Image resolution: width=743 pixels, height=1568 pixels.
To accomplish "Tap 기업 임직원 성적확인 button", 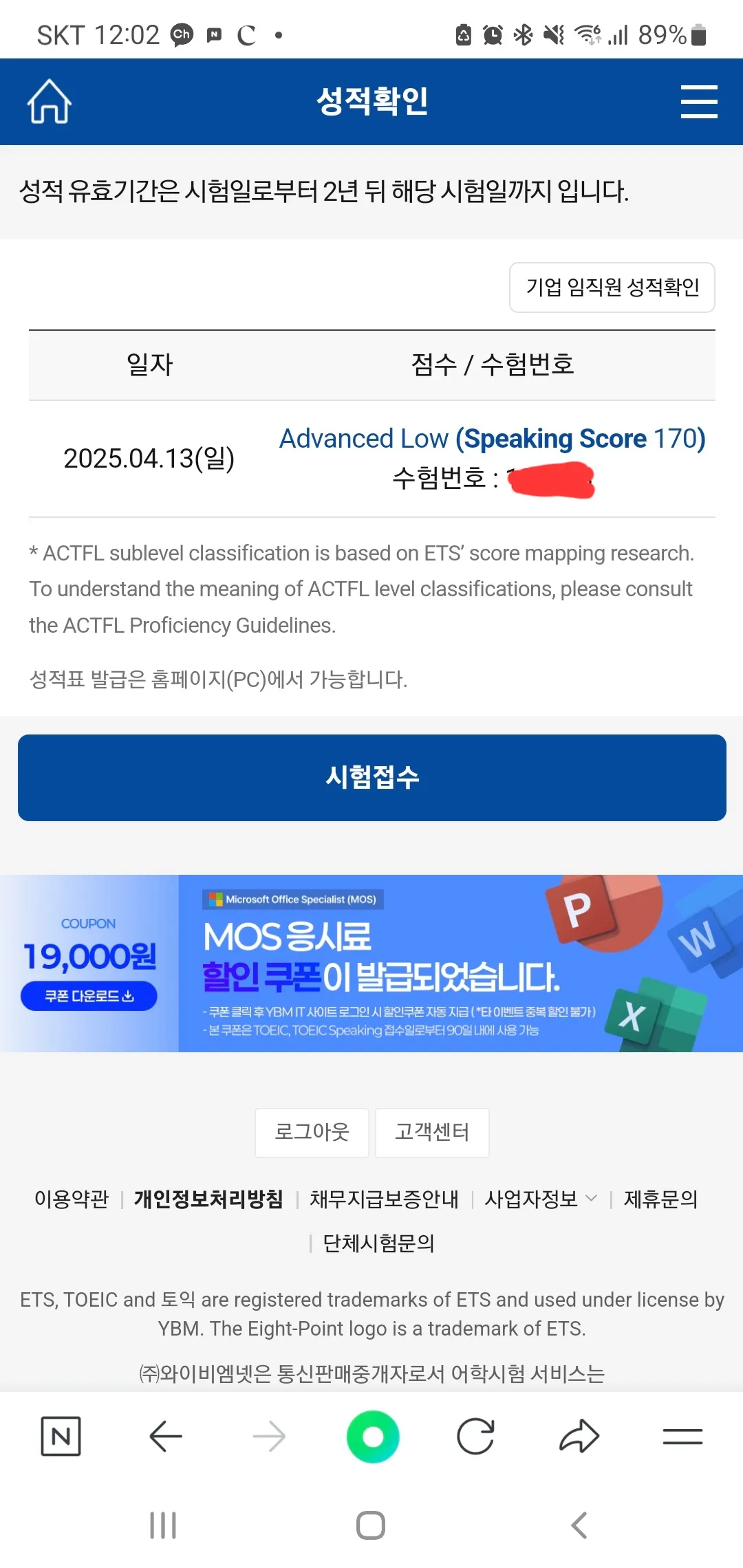I will (x=612, y=287).
